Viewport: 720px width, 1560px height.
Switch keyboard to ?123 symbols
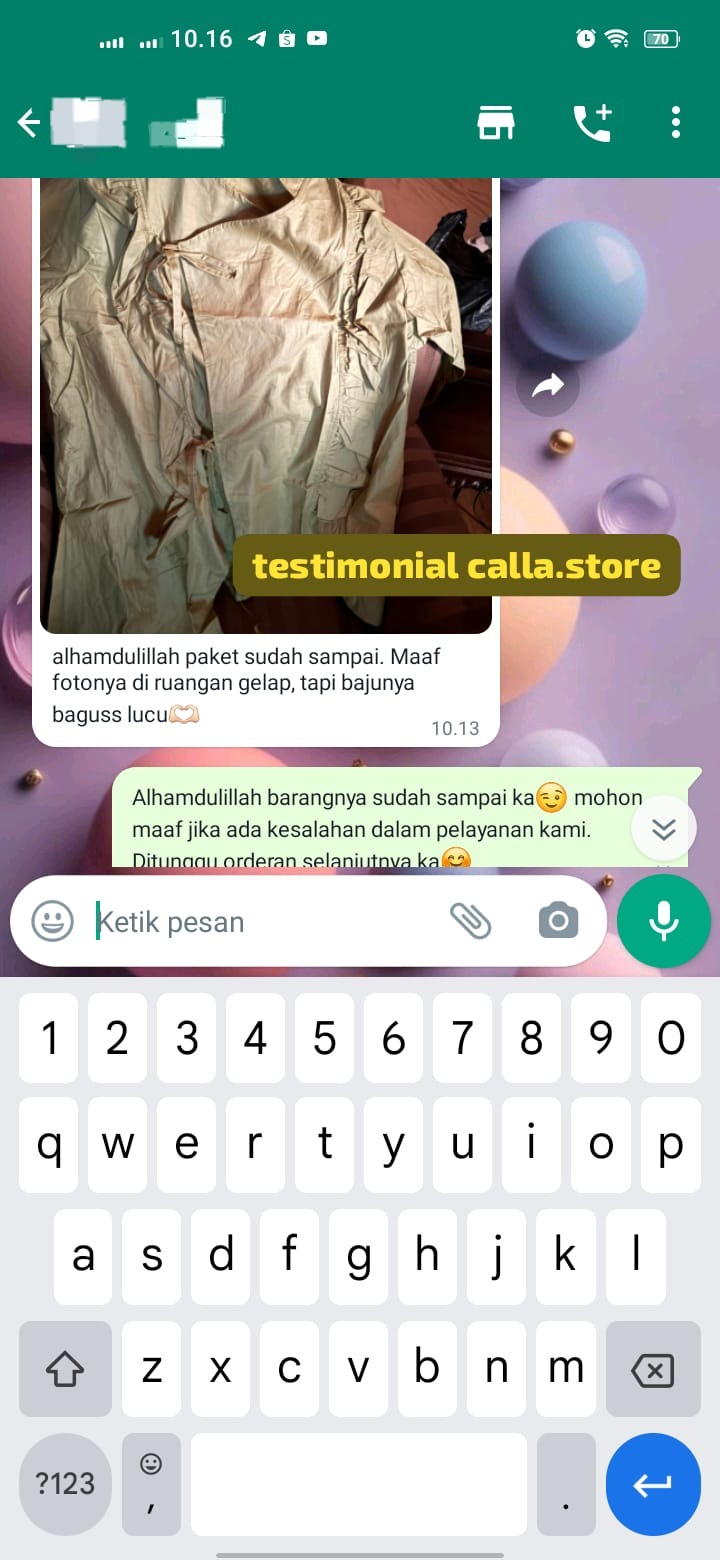pyautogui.click(x=65, y=1484)
